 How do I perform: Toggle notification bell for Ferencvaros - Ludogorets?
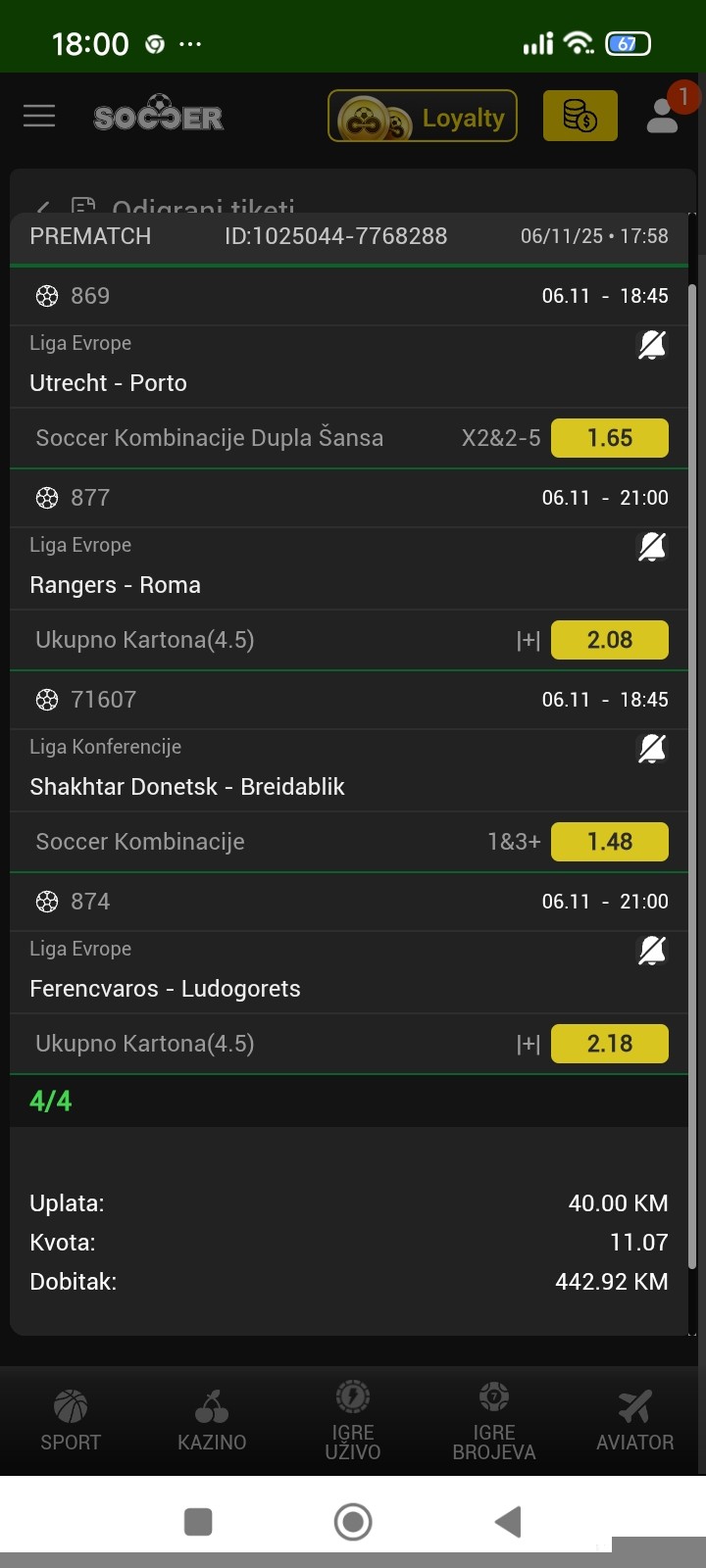tap(652, 951)
